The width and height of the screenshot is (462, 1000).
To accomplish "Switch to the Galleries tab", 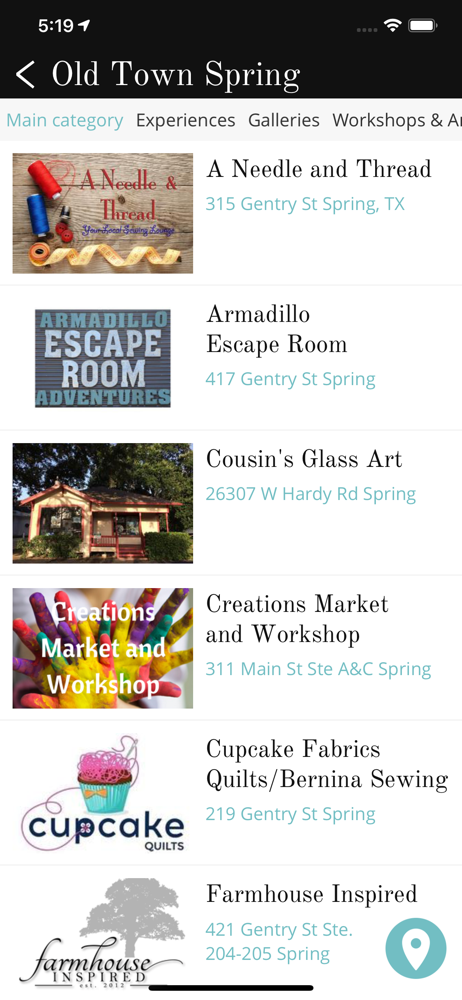I will [x=284, y=120].
